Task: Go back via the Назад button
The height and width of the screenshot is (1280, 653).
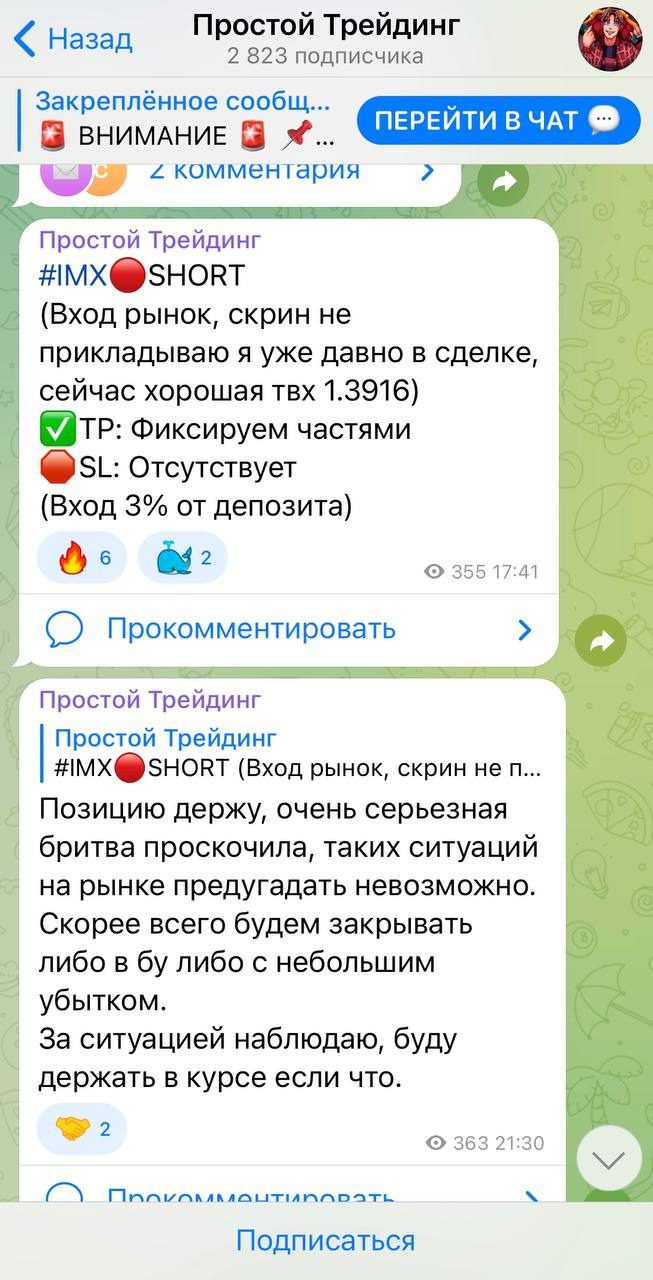Action: pos(74,40)
